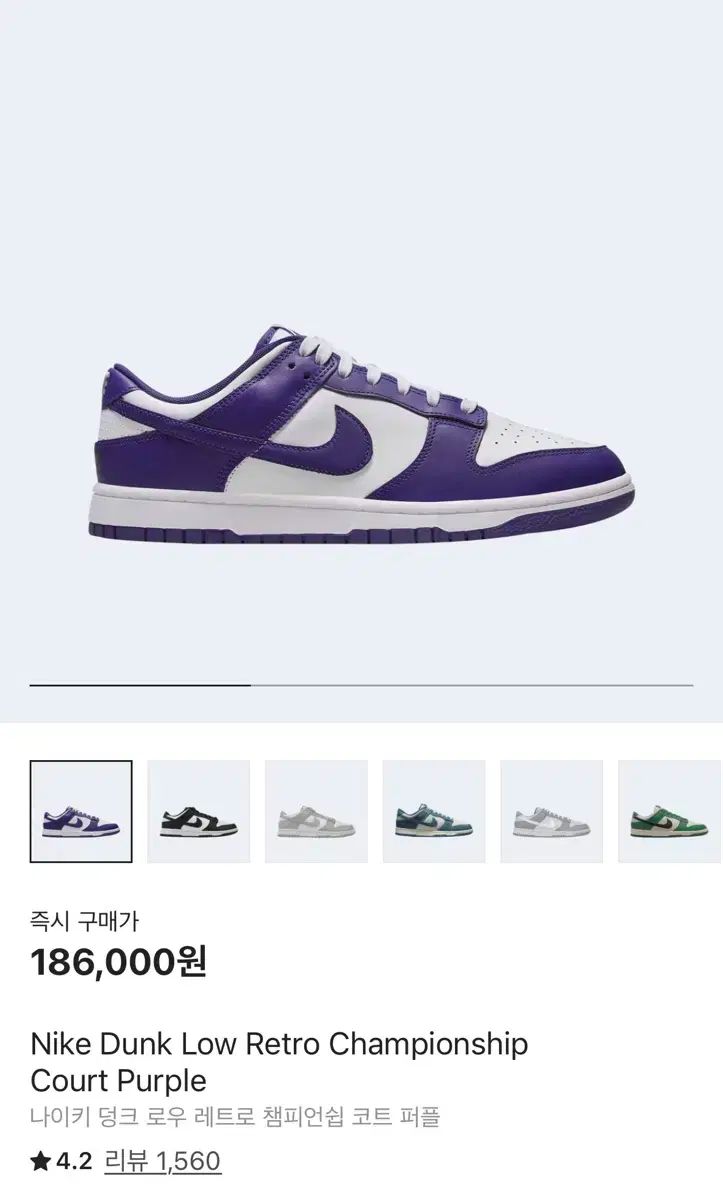This screenshot has height=1200, width=723.
Task: Open the main Court Purple shoe image
Action: coord(361,436)
